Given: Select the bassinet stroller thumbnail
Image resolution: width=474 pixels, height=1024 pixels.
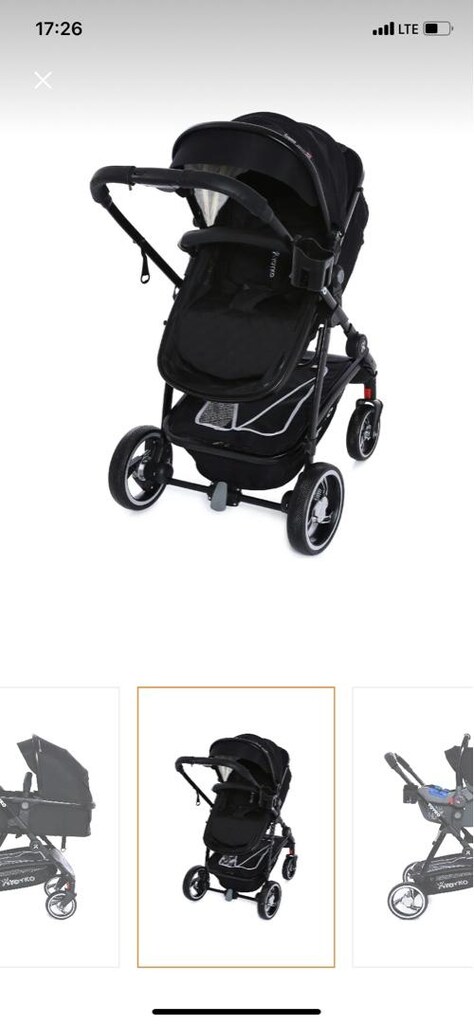Looking at the screenshot, I should [59, 827].
